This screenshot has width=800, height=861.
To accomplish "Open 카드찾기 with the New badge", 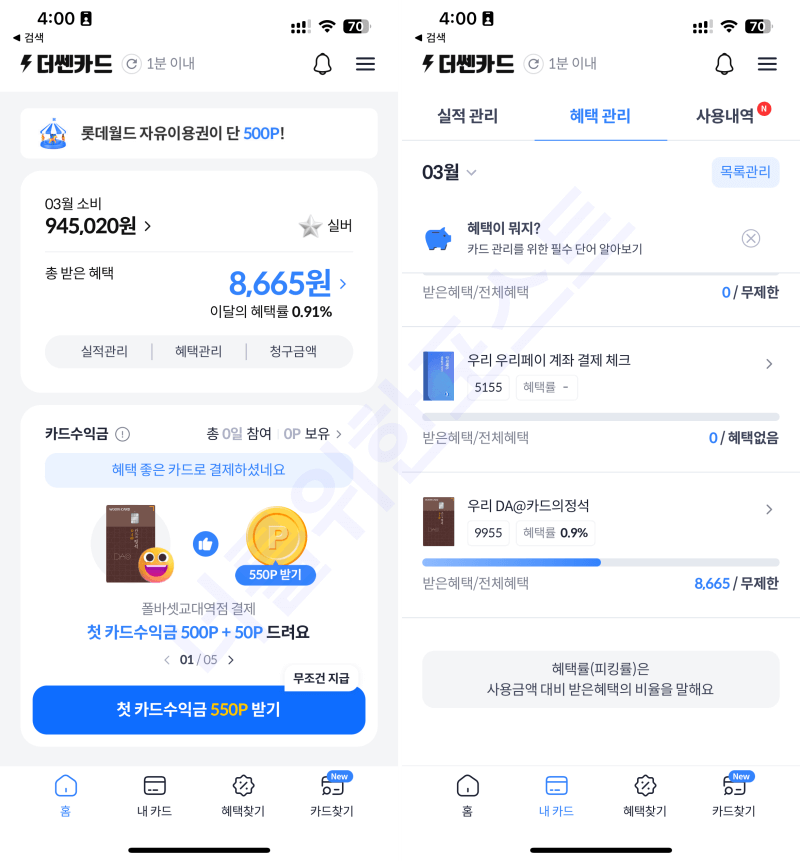I will click(331, 795).
